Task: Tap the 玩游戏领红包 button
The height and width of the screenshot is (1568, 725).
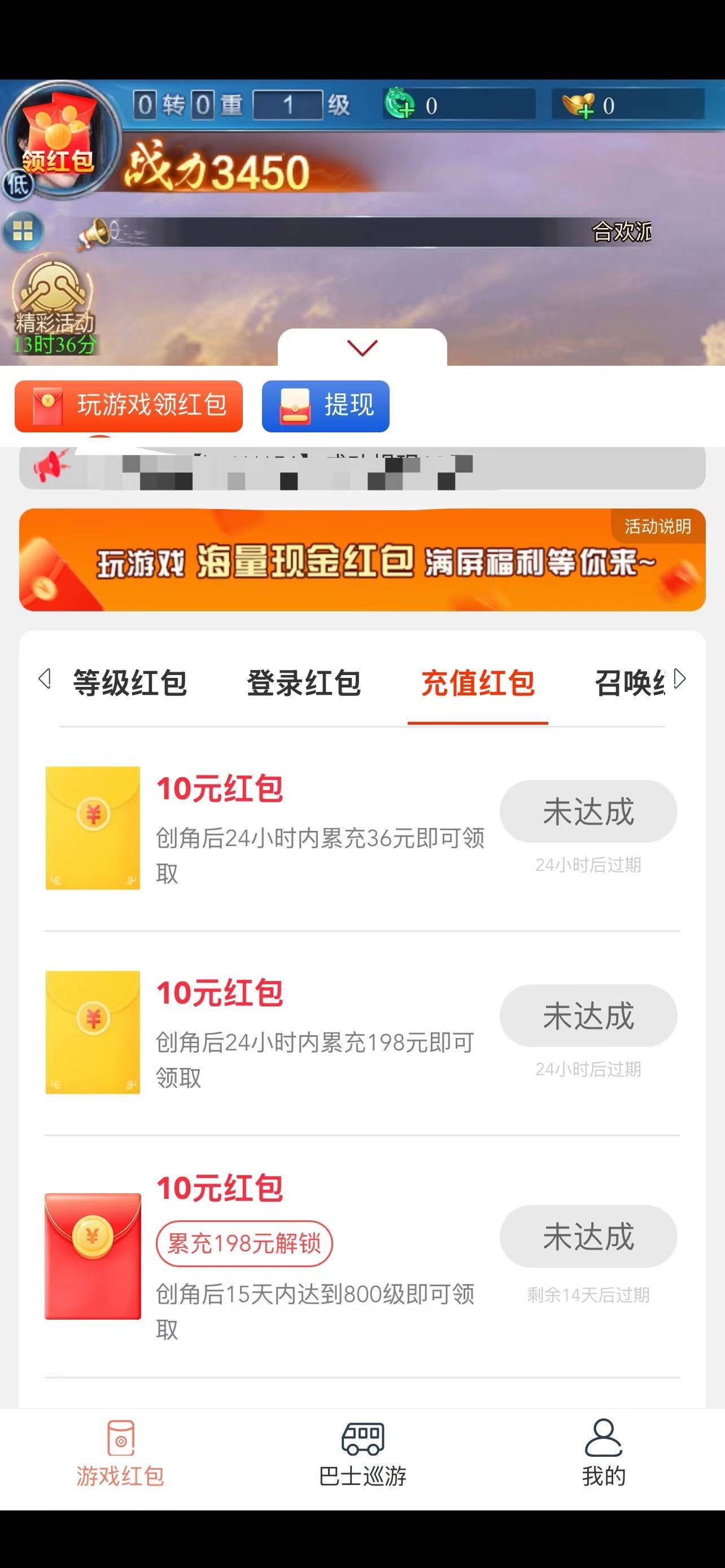Action: (x=128, y=406)
